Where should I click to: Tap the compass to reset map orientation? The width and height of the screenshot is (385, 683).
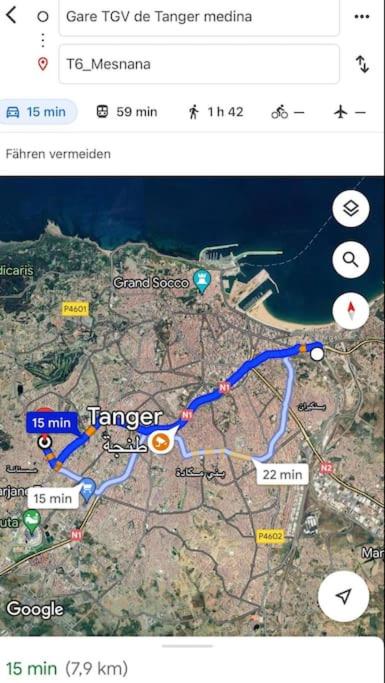pos(351,311)
